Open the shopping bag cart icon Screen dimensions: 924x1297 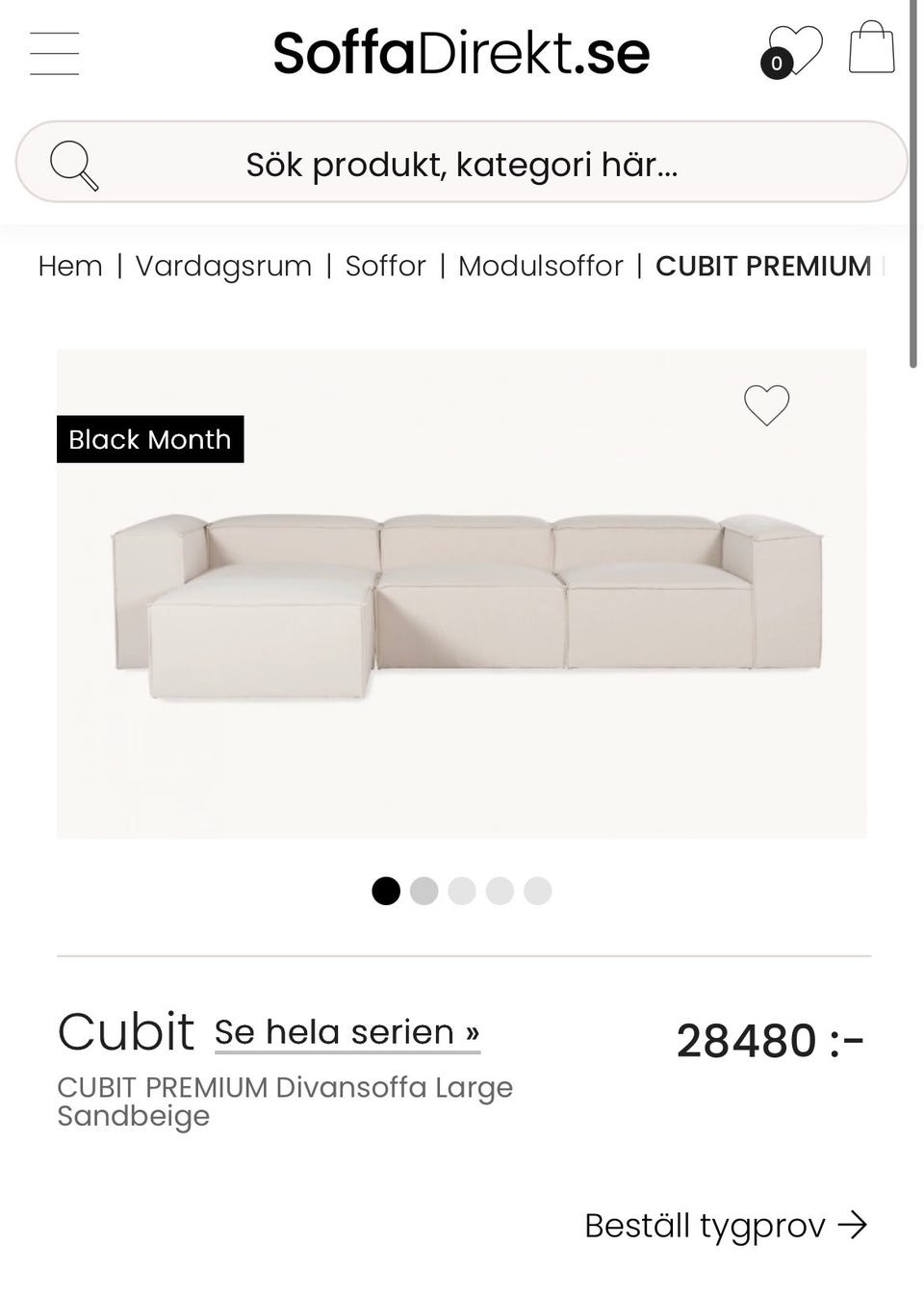[x=869, y=50]
